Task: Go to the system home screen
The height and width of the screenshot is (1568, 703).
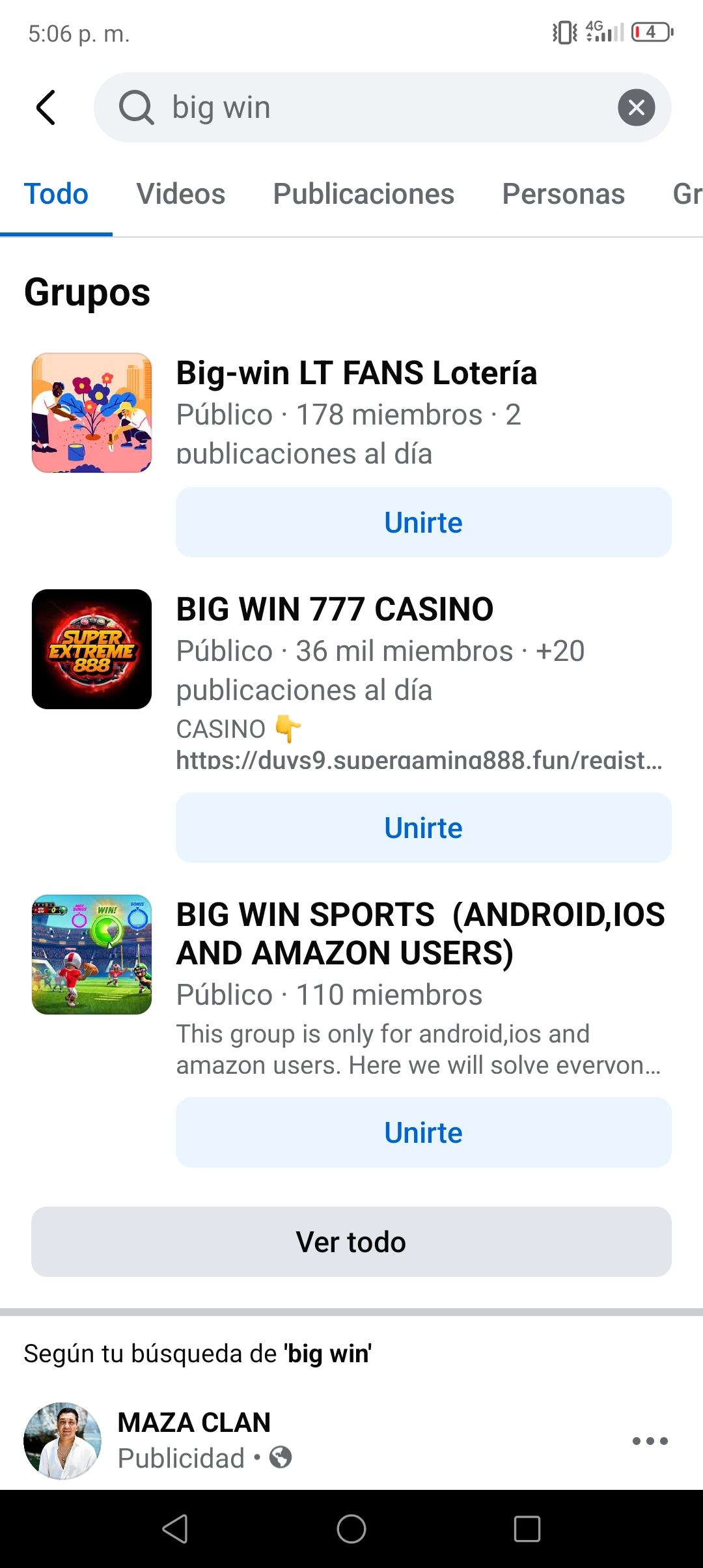Action: pos(351,1529)
